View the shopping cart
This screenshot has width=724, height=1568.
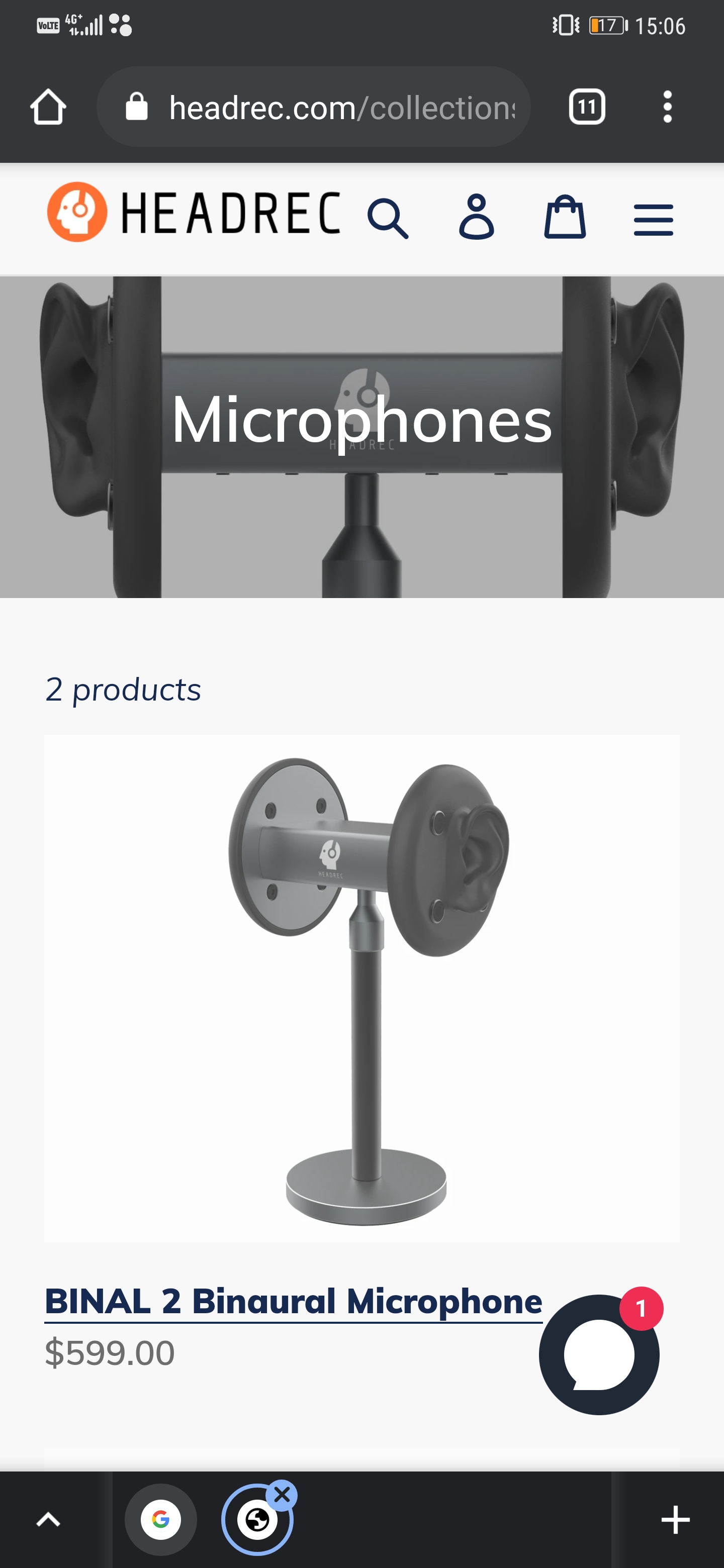(565, 217)
